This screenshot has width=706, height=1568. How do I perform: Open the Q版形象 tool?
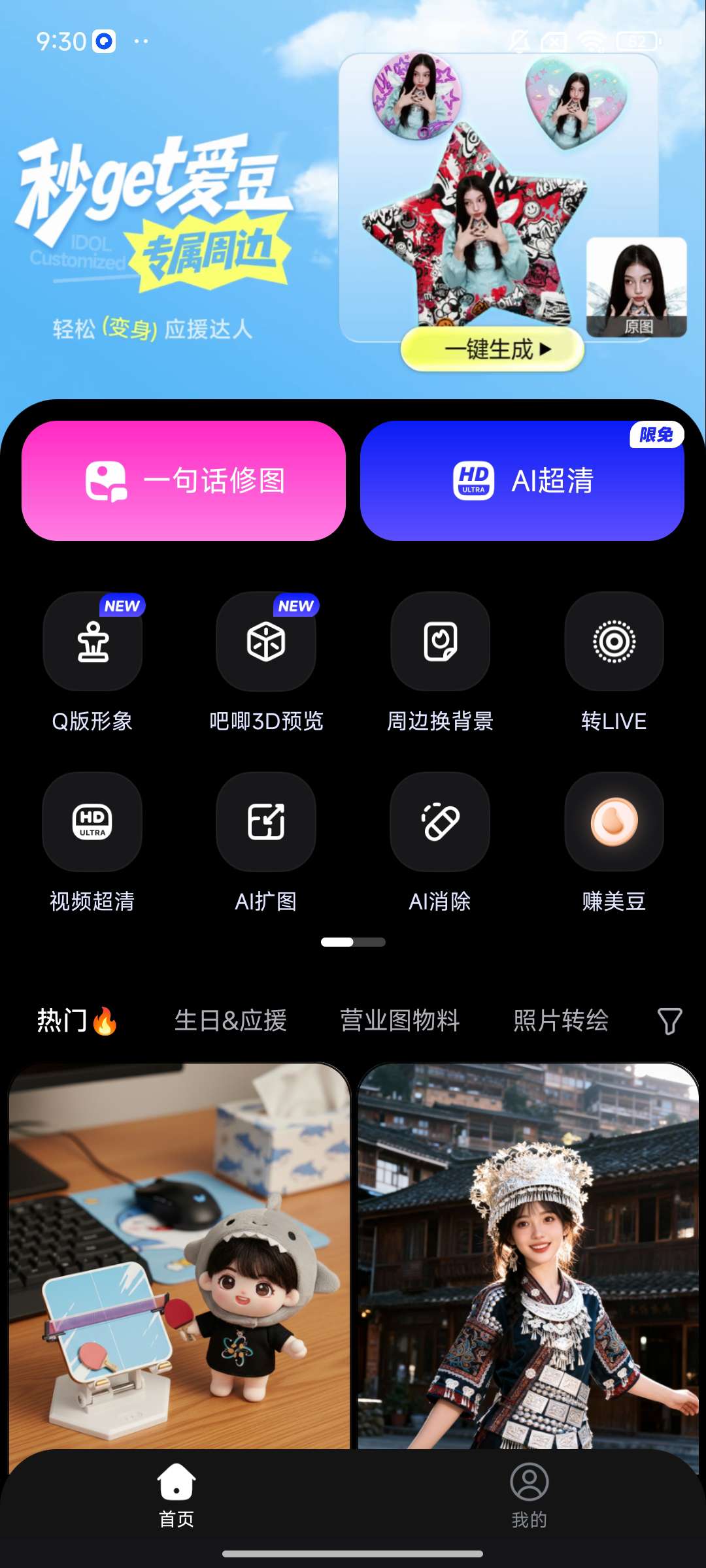[93, 642]
